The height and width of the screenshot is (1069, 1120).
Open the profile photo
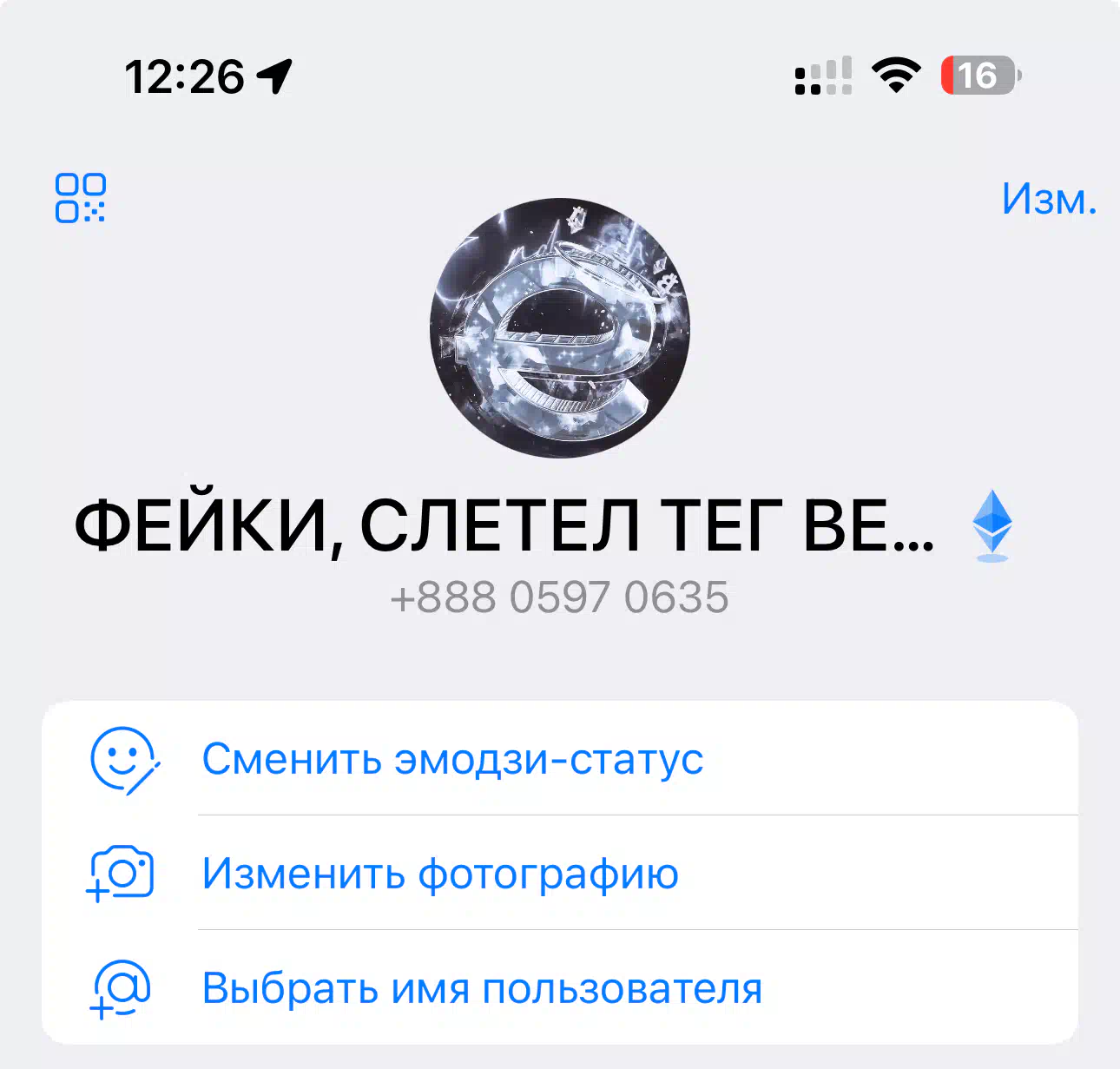pyautogui.click(x=560, y=328)
